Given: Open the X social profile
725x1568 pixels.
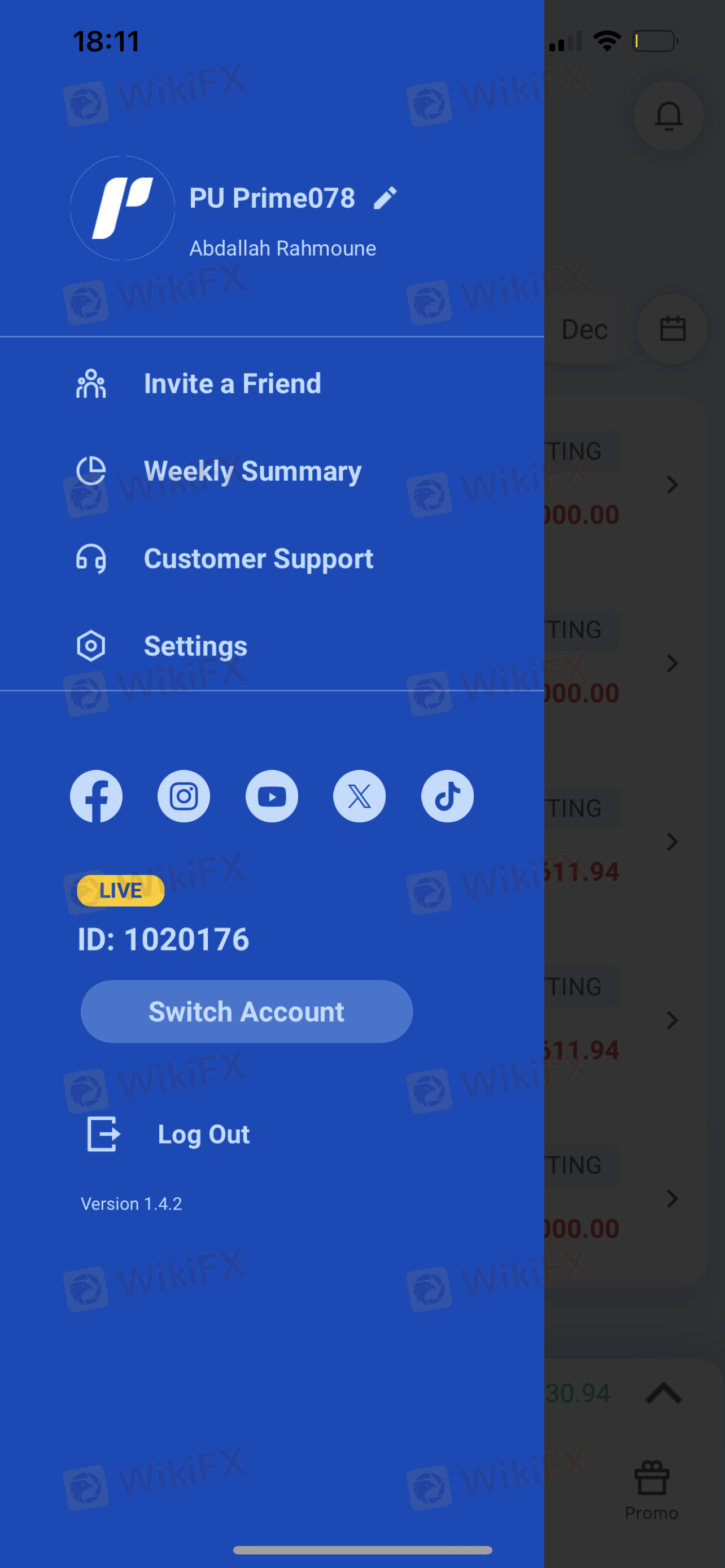Looking at the screenshot, I should [x=359, y=796].
